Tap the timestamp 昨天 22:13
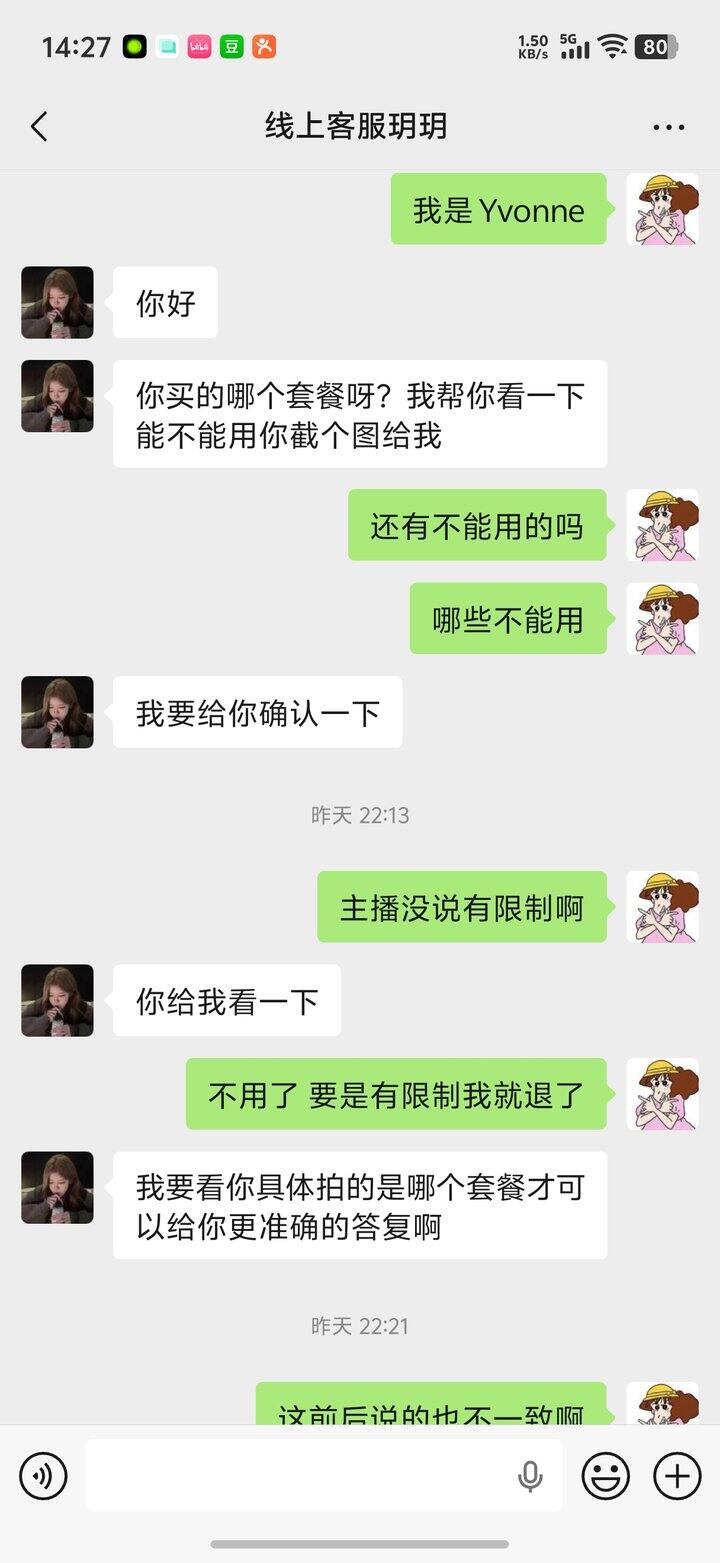The height and width of the screenshot is (1563, 720). (360, 815)
